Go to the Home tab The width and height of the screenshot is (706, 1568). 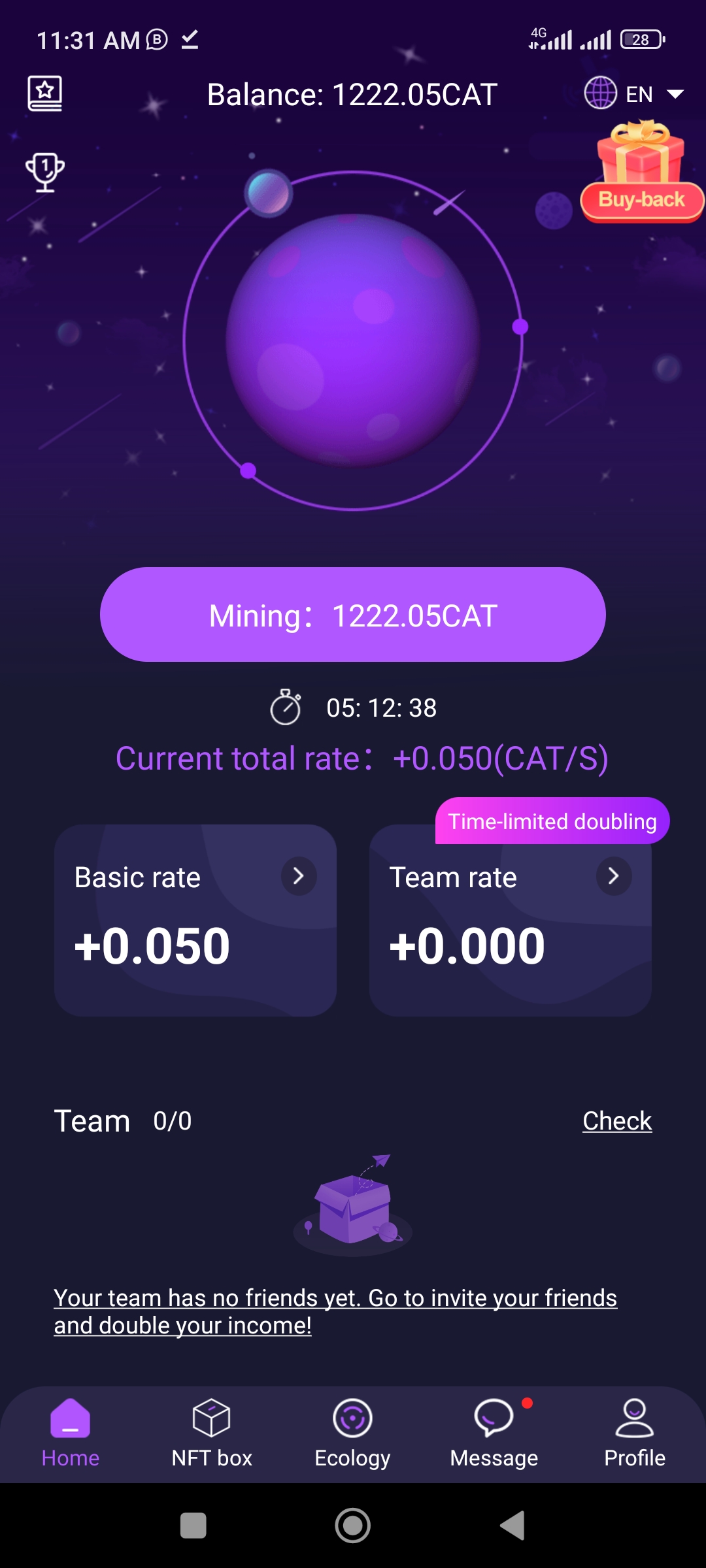pos(71,1434)
